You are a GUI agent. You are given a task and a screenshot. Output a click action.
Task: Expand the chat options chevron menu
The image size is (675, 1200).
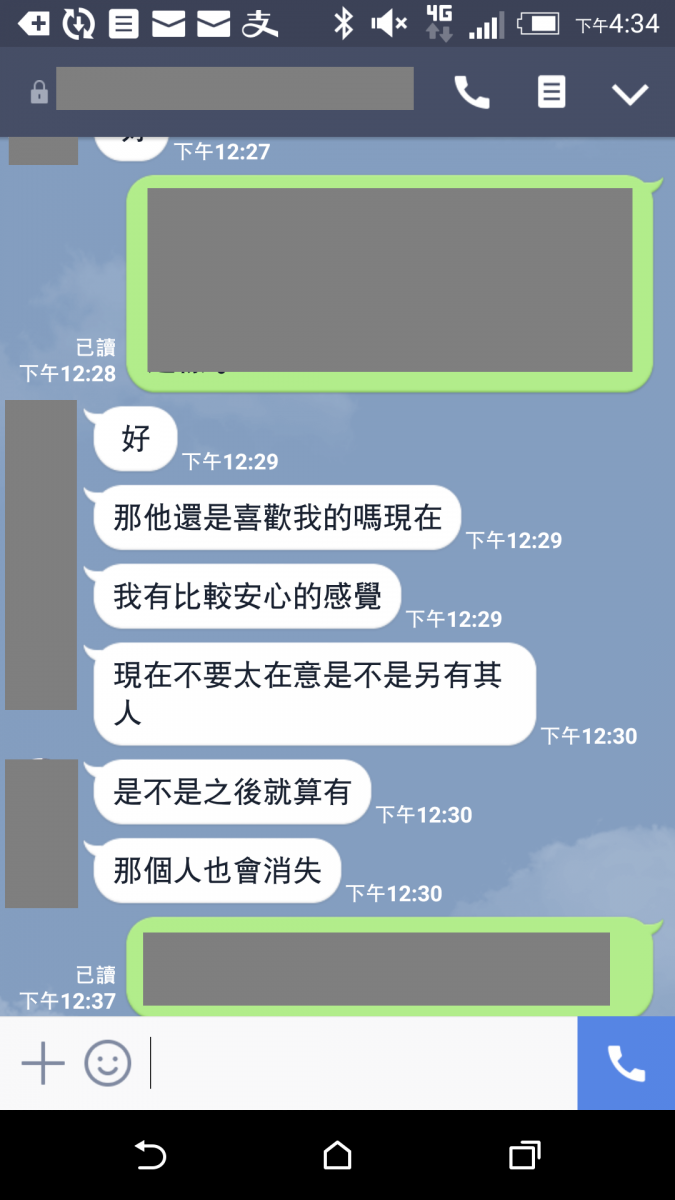pos(630,94)
